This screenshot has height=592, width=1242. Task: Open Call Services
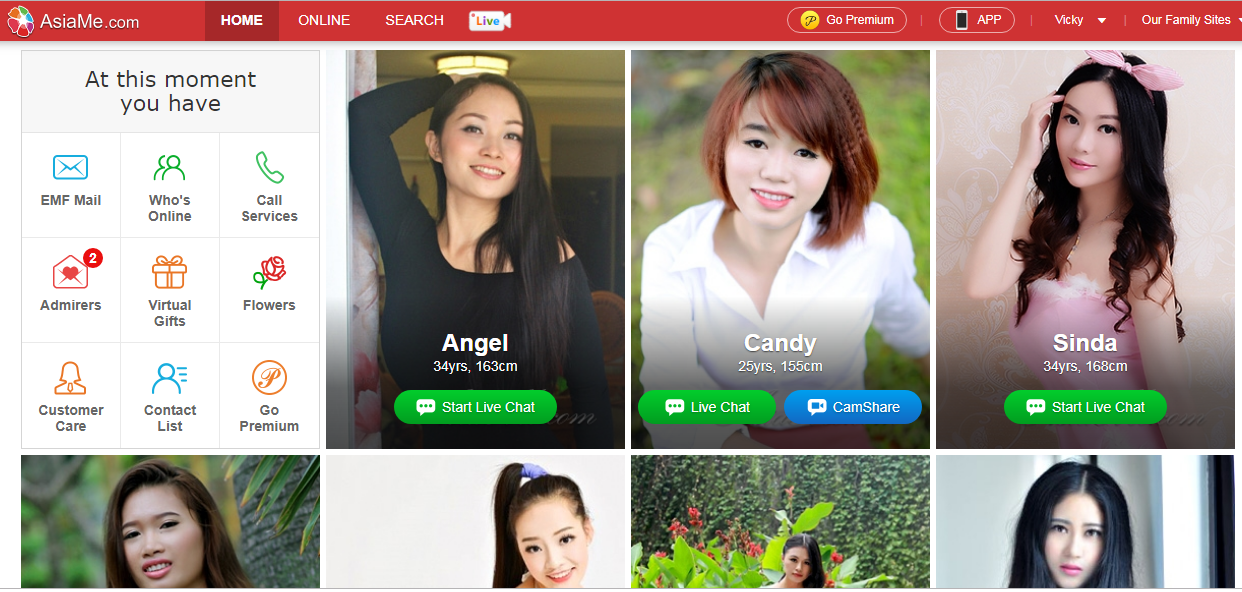pyautogui.click(x=269, y=186)
